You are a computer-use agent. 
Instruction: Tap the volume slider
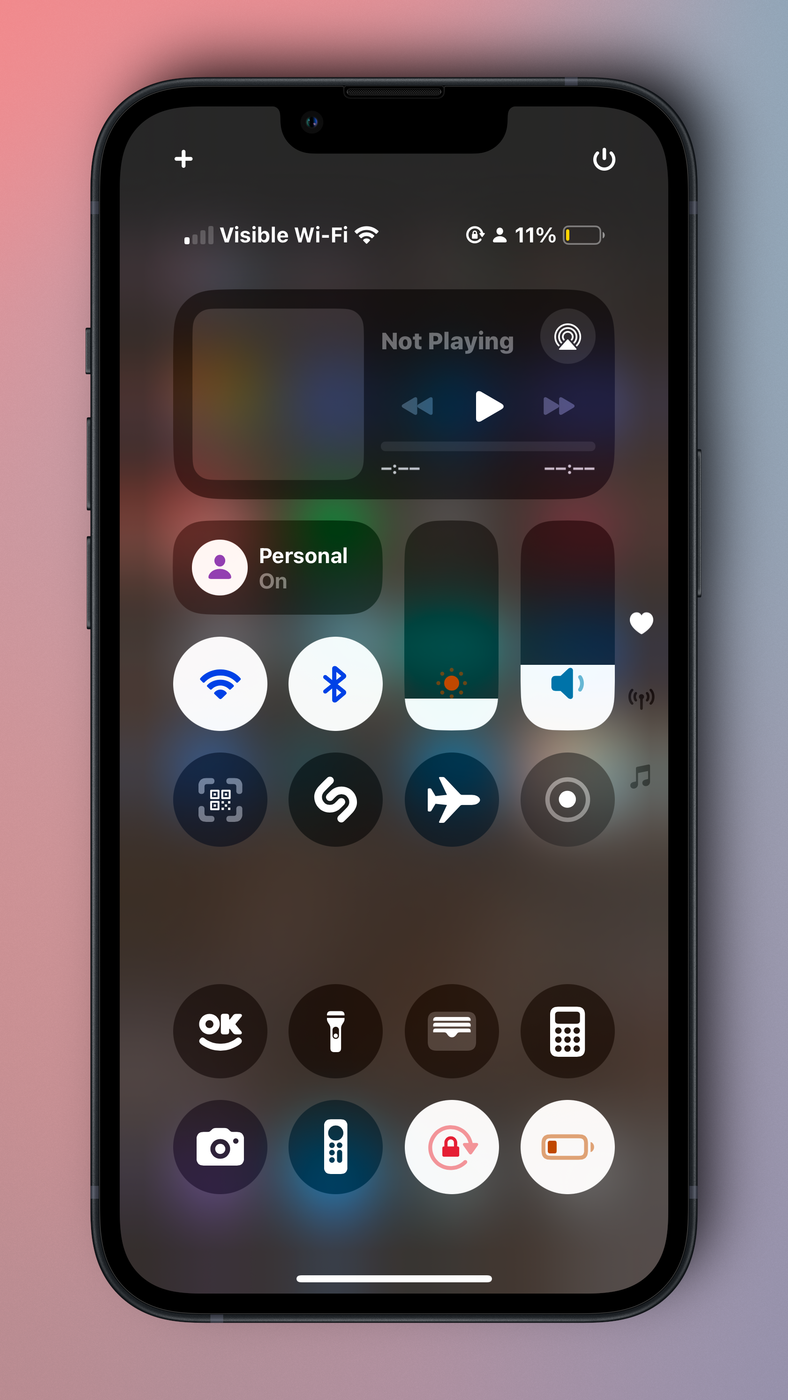pyautogui.click(x=567, y=625)
